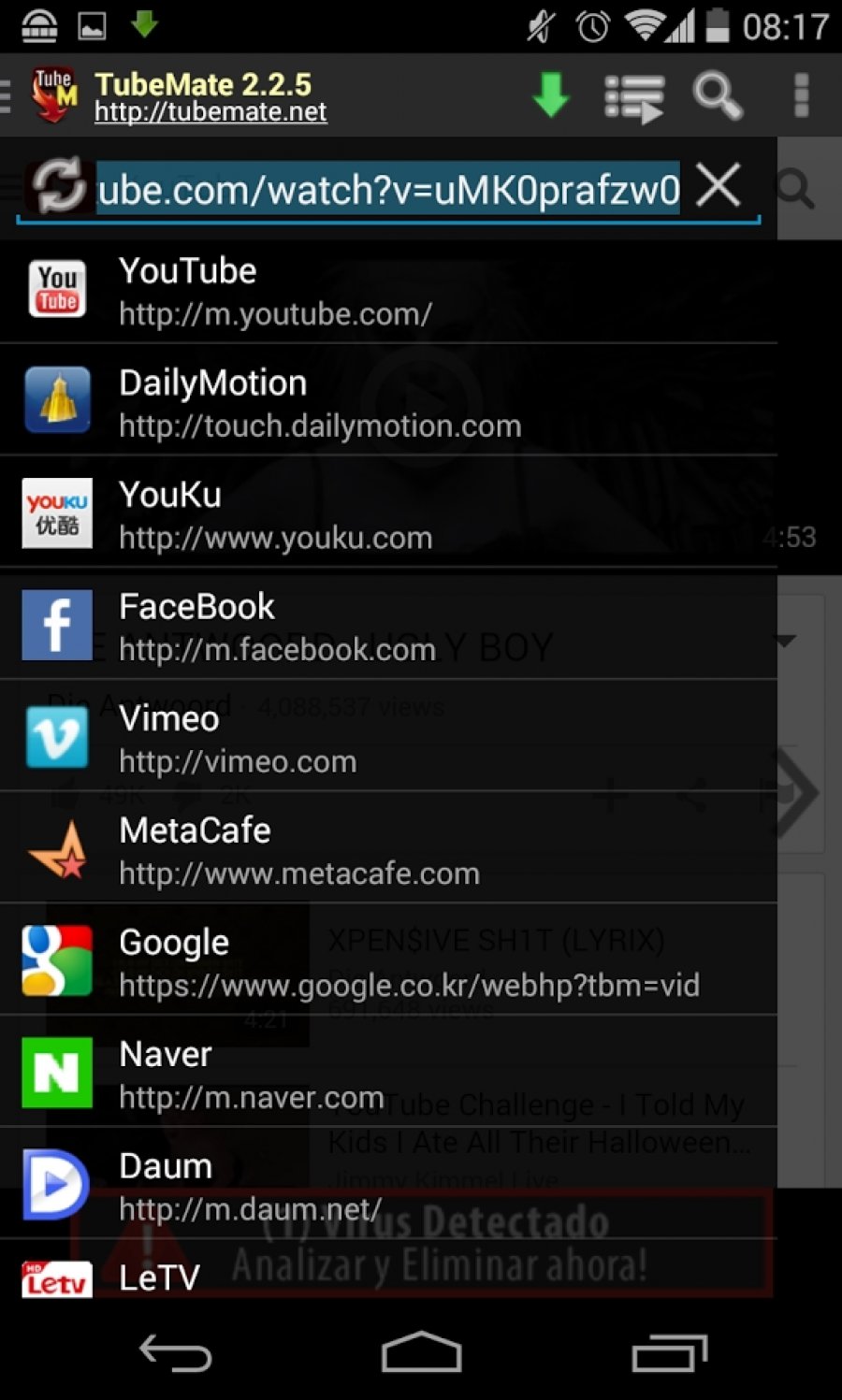Open Vimeo site entry
Screen dimensions: 842x1400
[x=388, y=738]
